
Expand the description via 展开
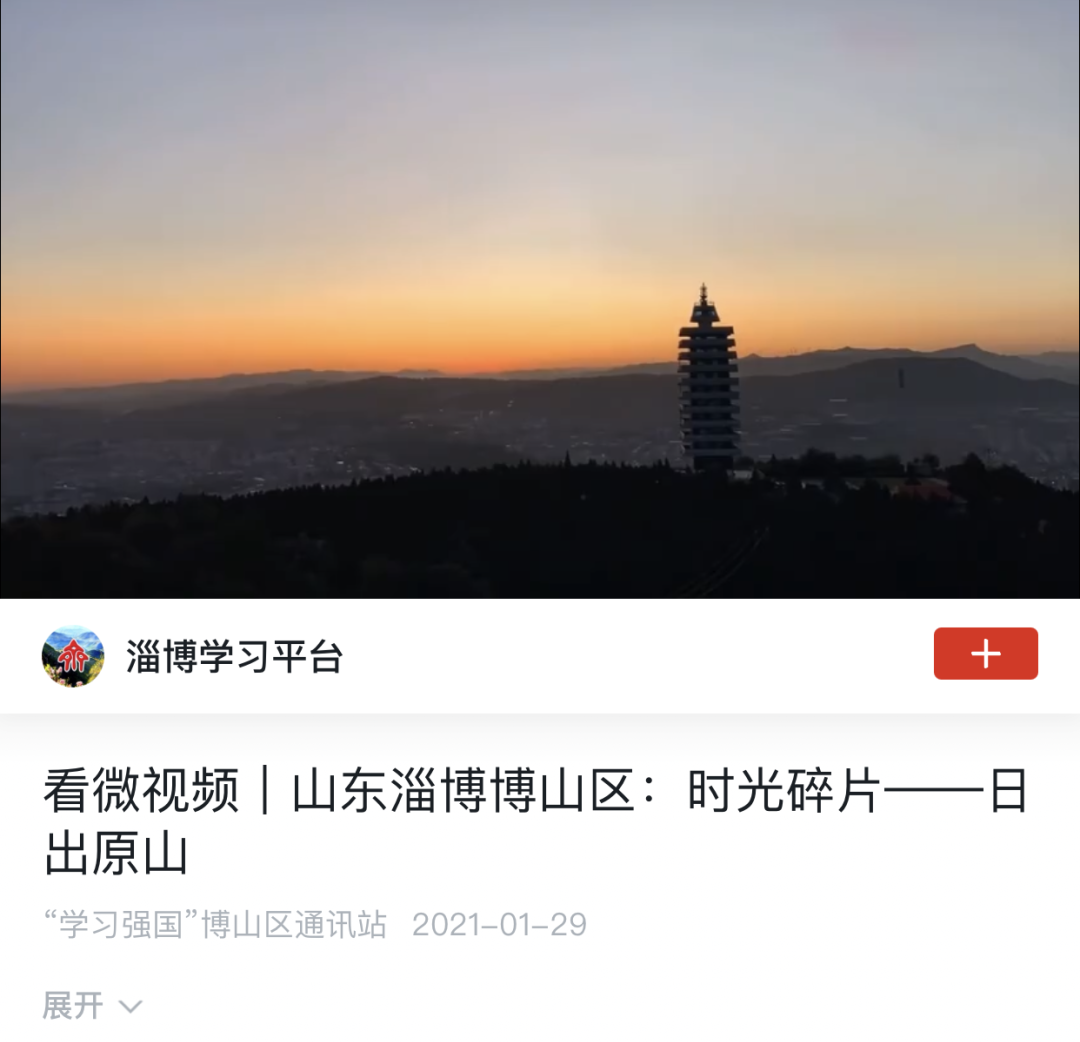(91, 1005)
